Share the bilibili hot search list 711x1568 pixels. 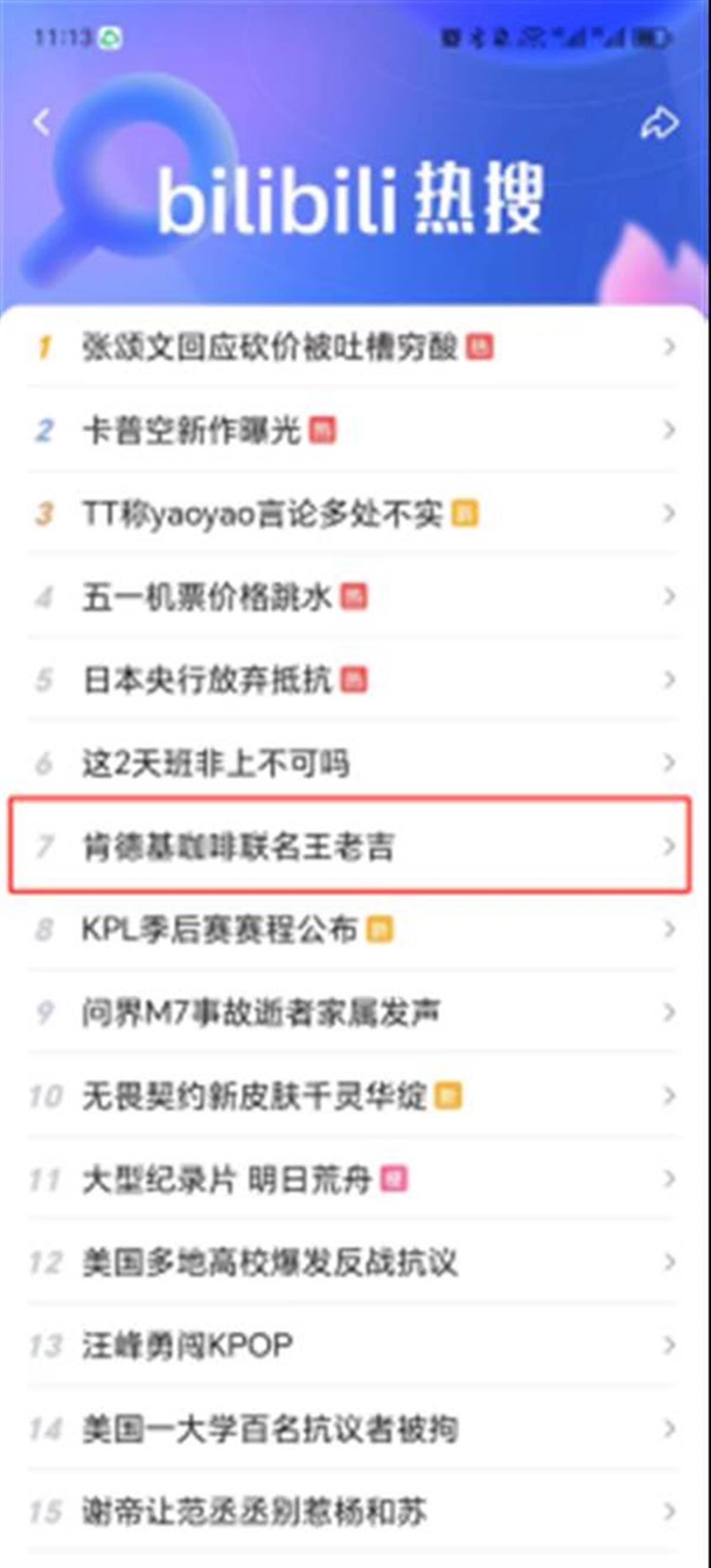point(659,124)
